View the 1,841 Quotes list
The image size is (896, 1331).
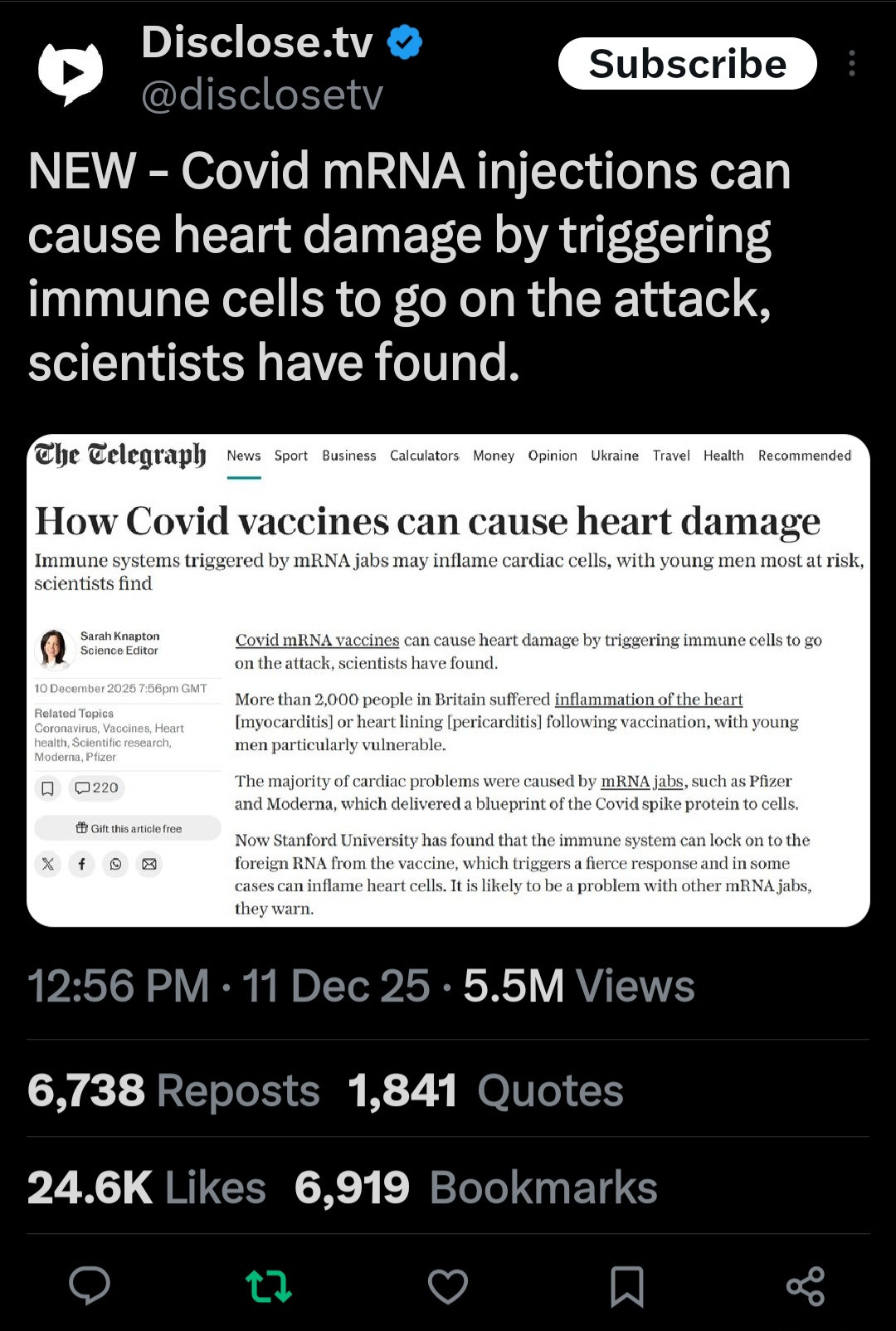485,1090
